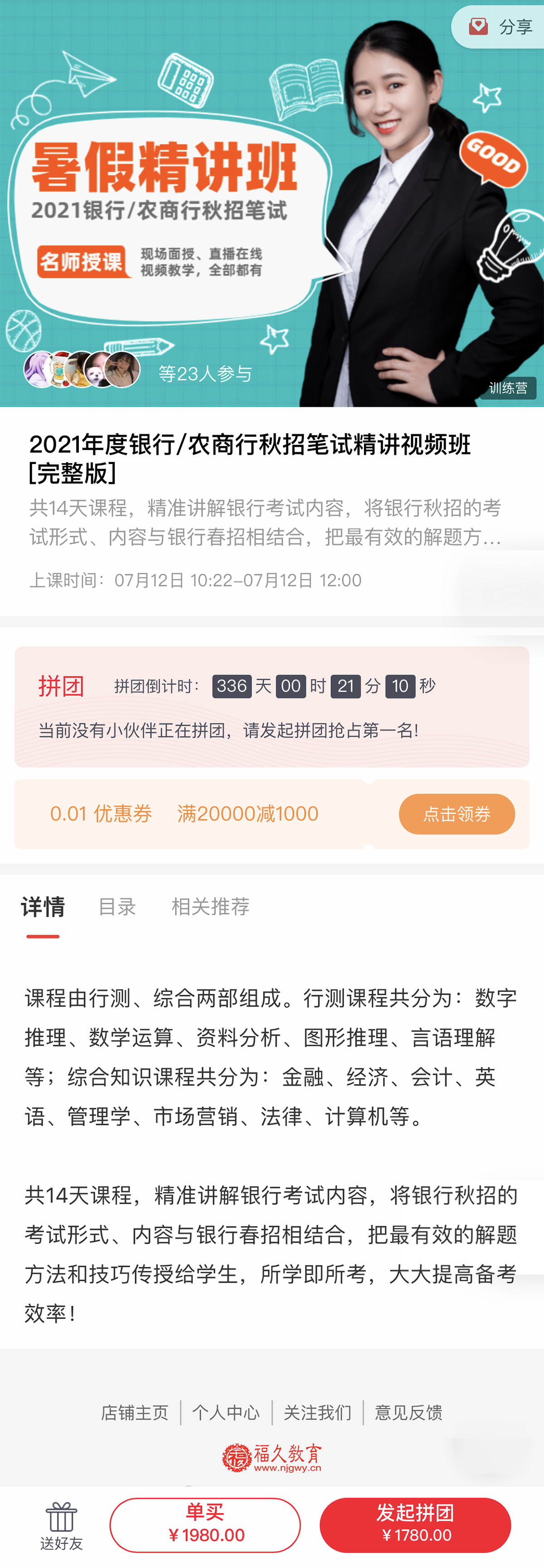
Task: Switch to the 目录 tab
Action: (117, 906)
